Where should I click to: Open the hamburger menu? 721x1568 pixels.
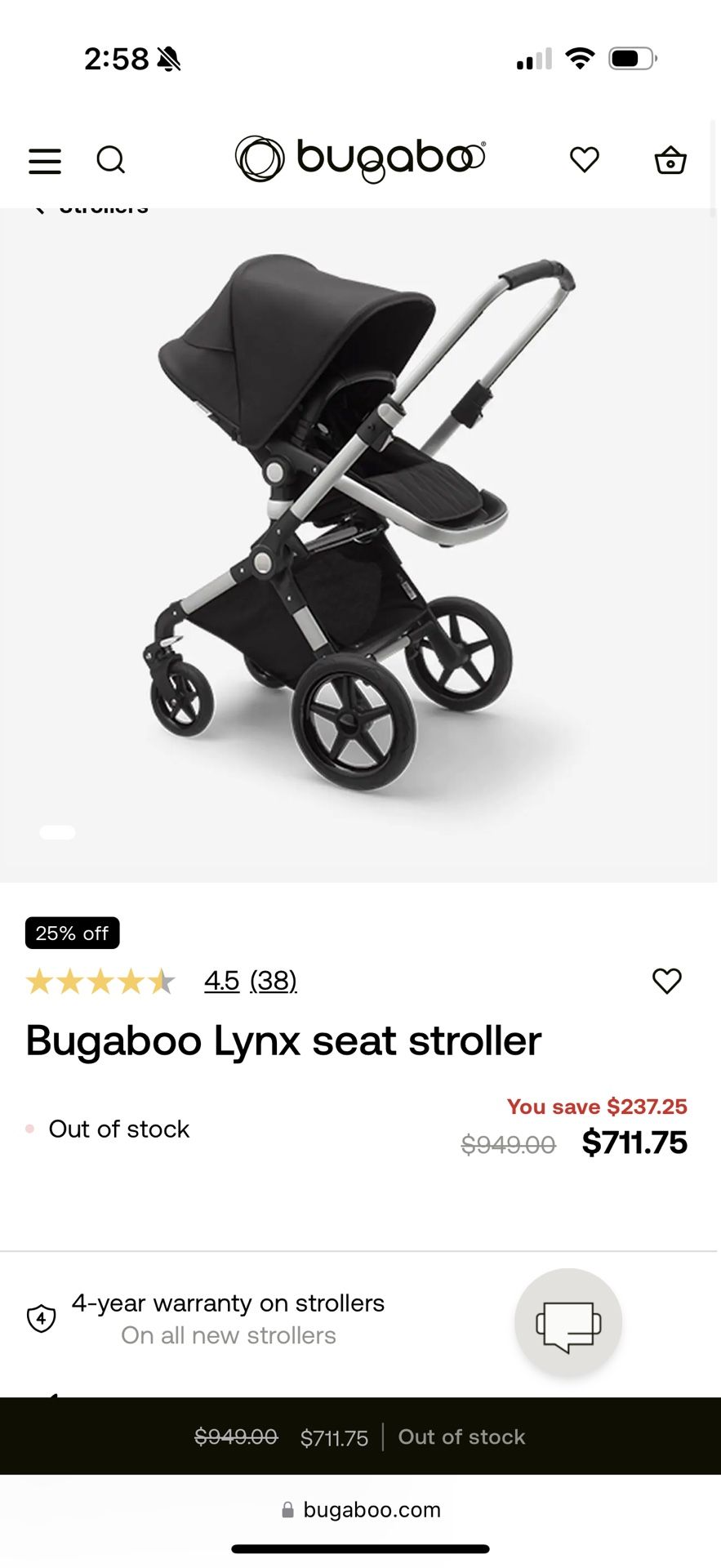pos(45,160)
